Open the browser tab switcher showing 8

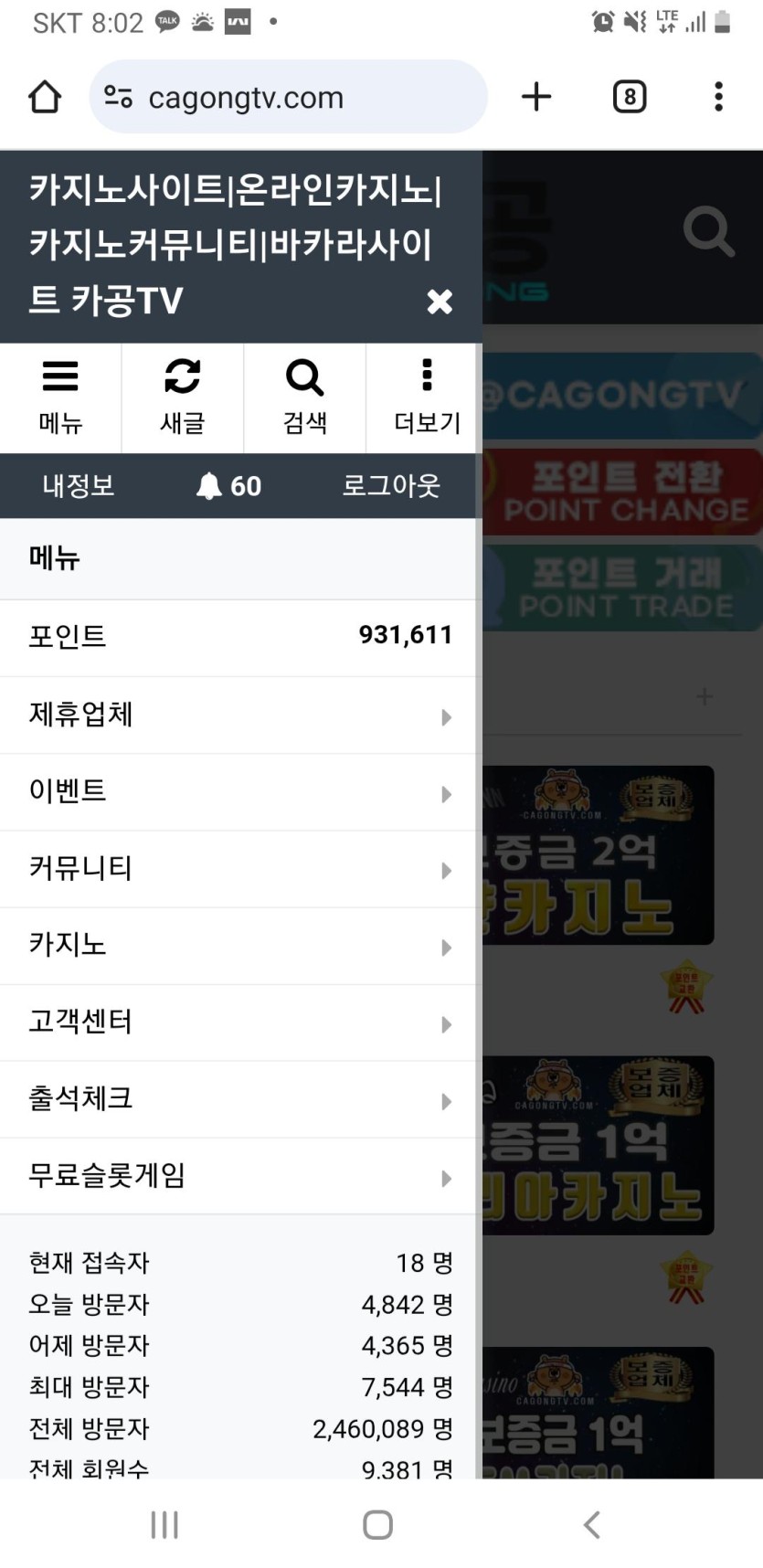[629, 97]
